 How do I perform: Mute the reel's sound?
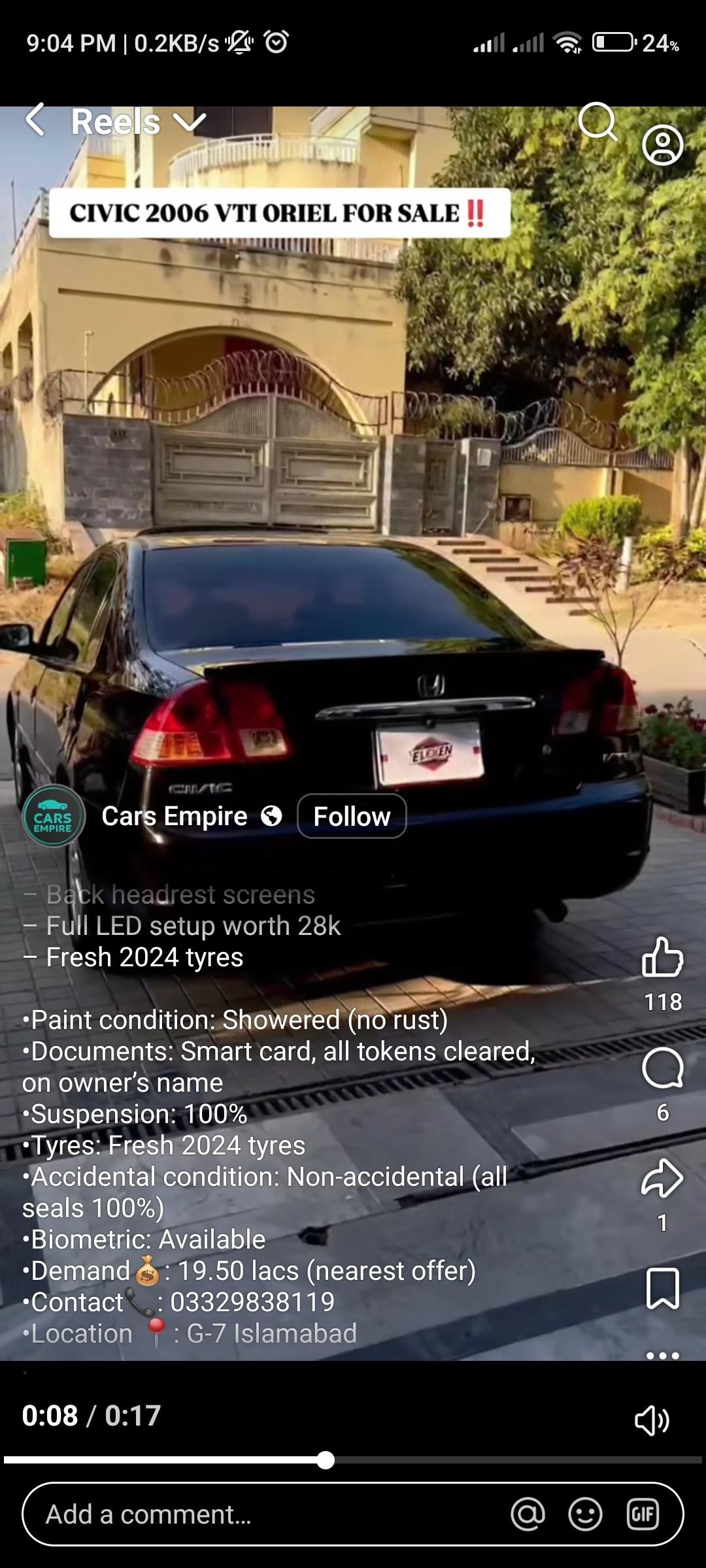click(652, 1420)
